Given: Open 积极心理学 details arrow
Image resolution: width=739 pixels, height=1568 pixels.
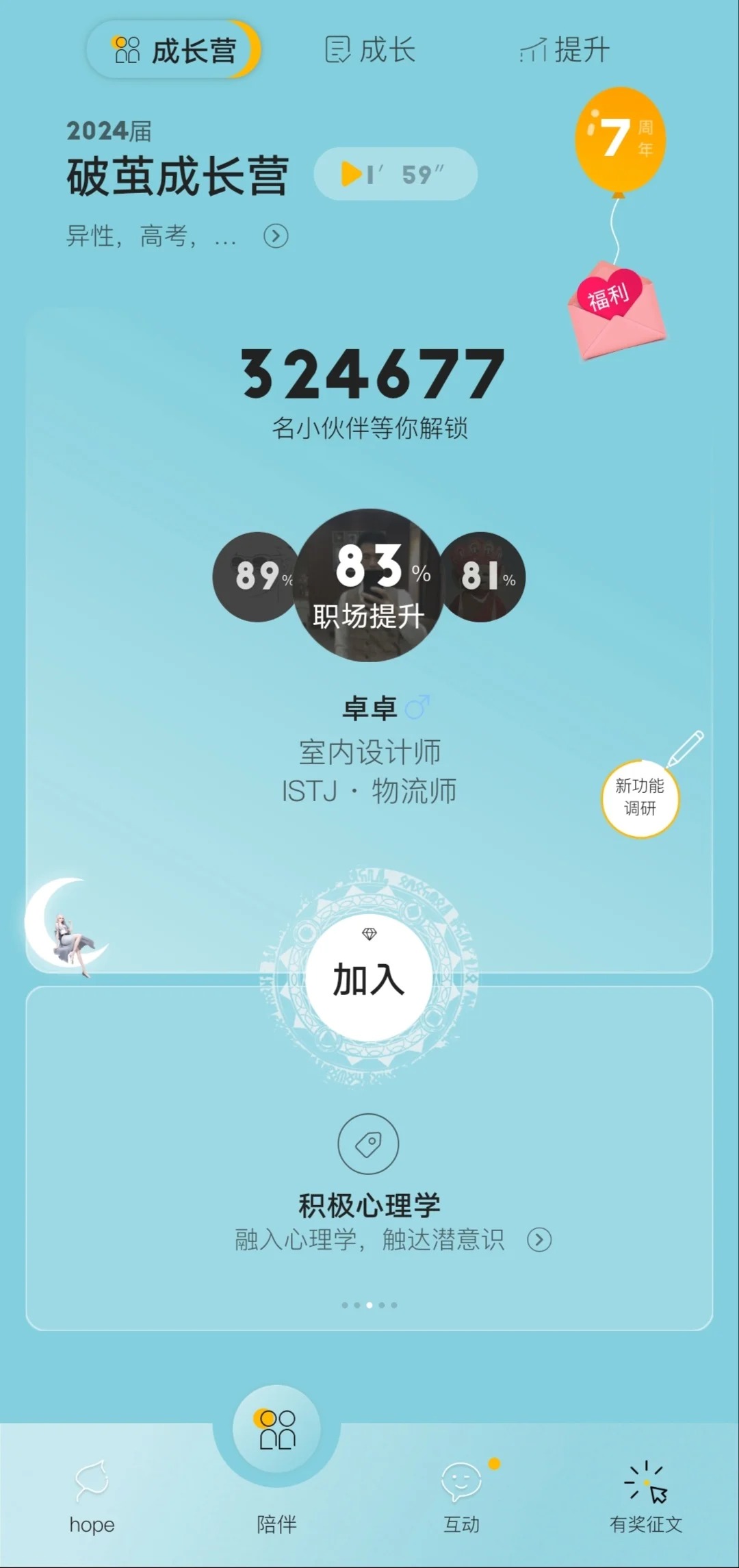Looking at the screenshot, I should pyautogui.click(x=539, y=1239).
